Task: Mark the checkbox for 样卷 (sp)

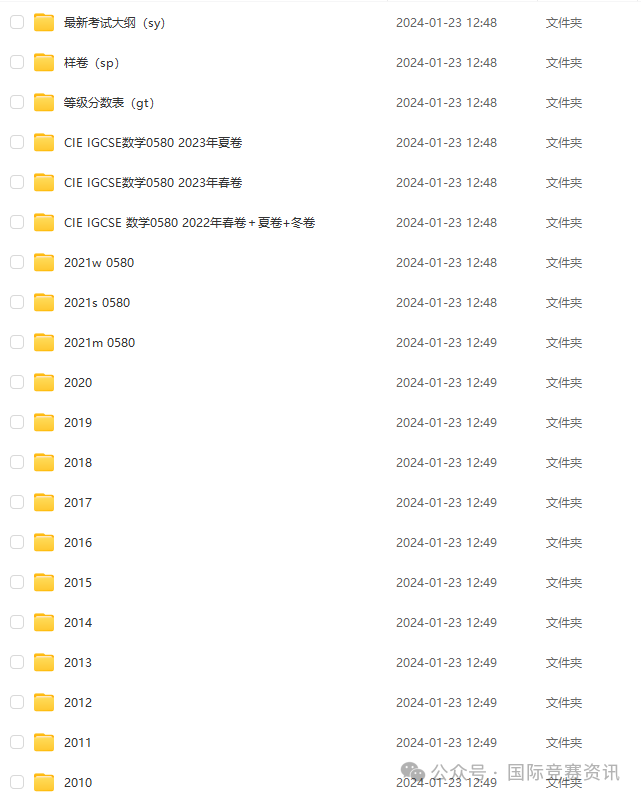Action: pyautogui.click(x=17, y=62)
